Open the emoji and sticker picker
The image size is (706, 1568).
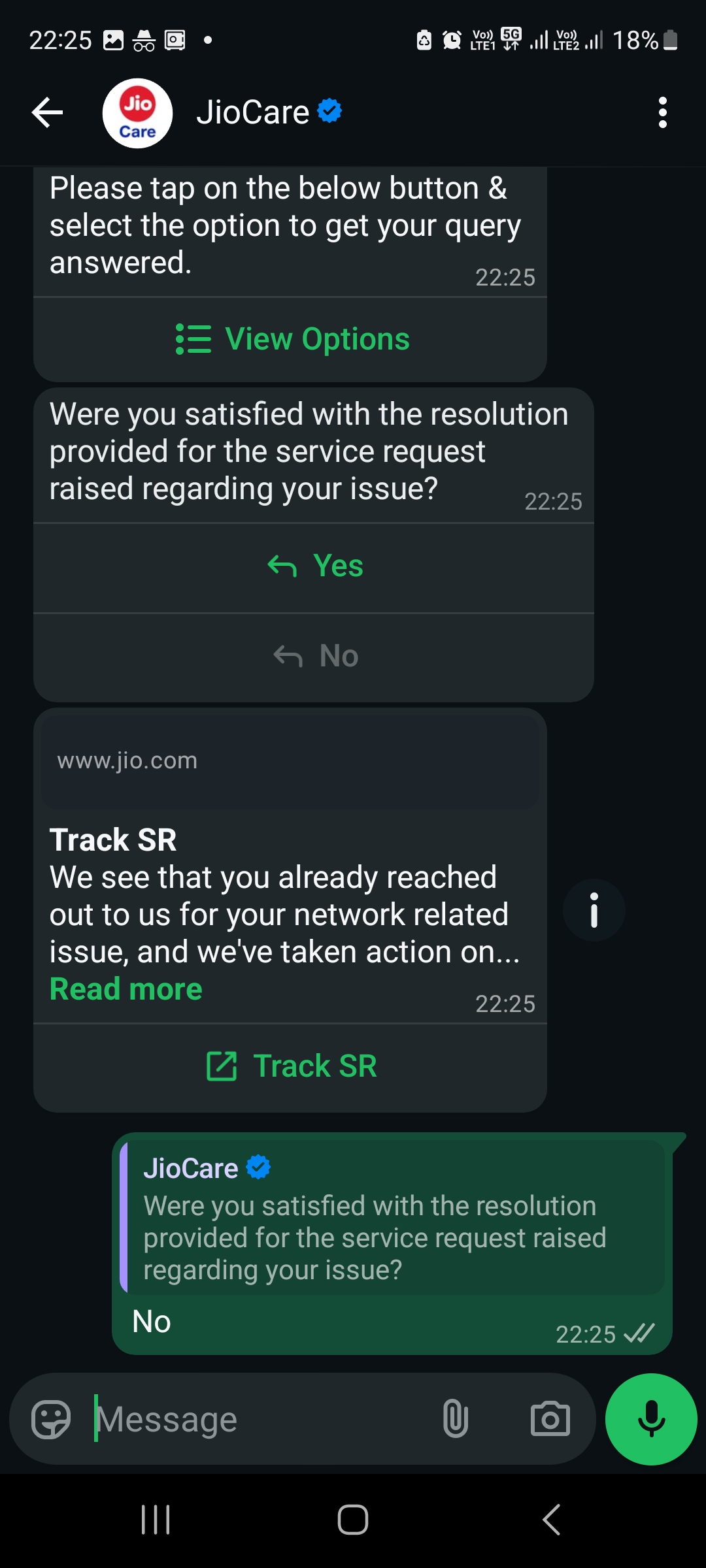point(51,1419)
